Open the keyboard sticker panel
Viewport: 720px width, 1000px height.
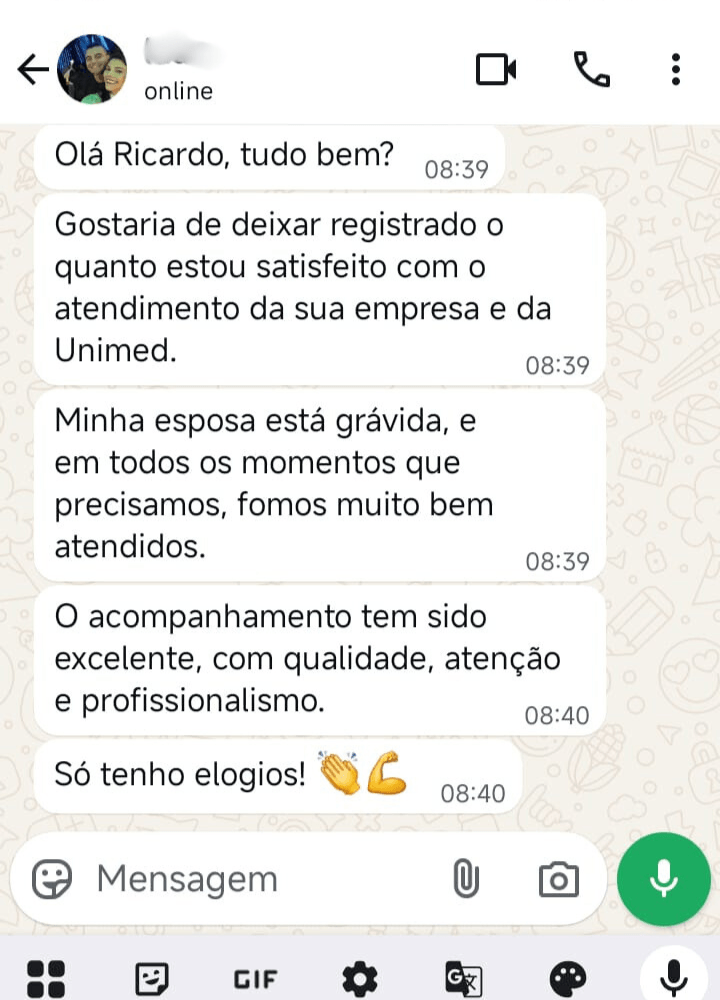point(151,978)
